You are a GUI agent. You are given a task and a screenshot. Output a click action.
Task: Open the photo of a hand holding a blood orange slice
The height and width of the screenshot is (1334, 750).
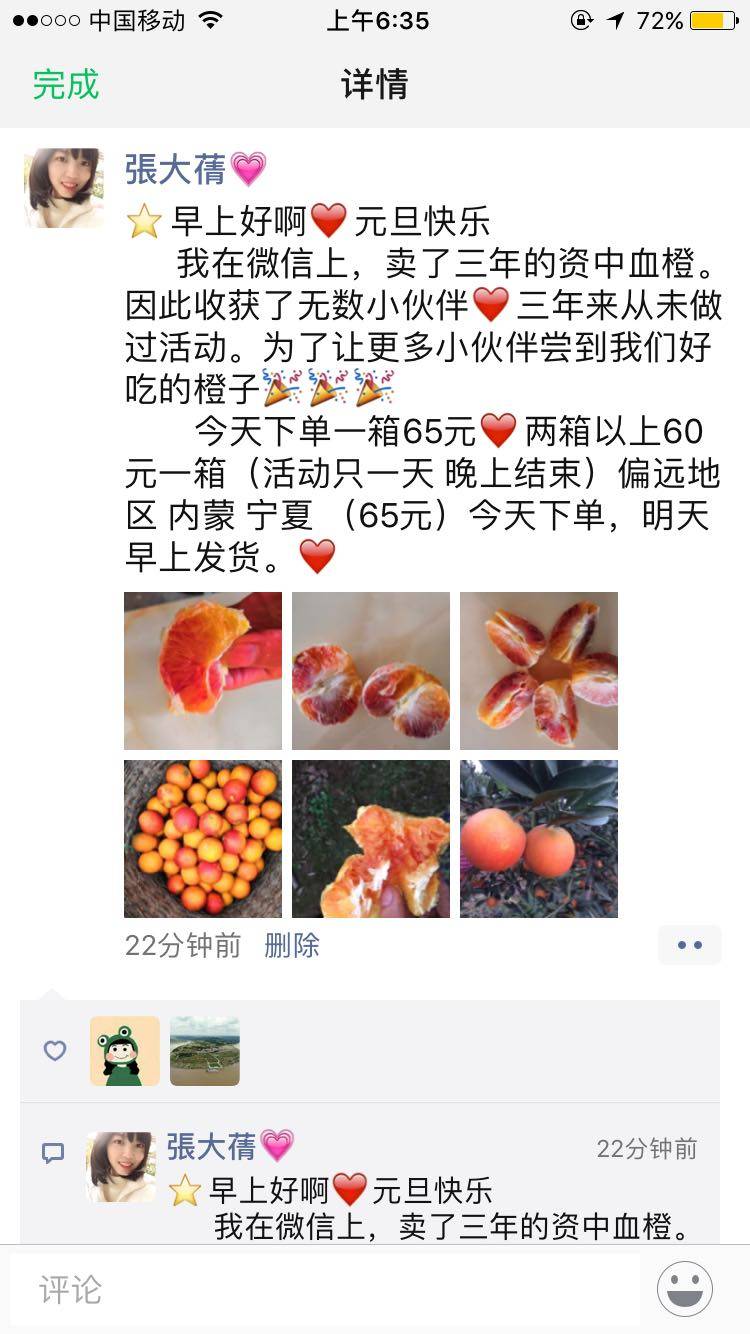coord(203,671)
